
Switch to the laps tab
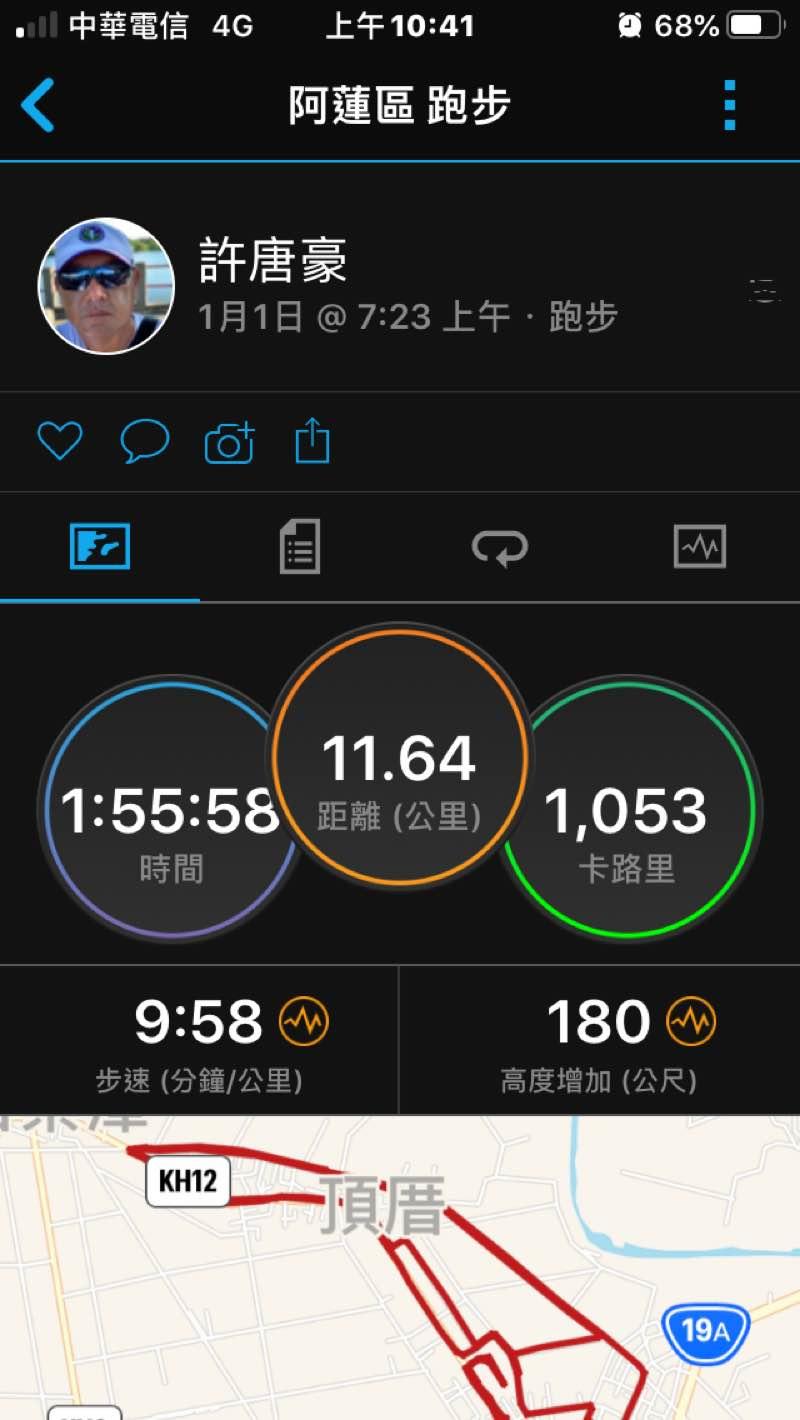click(x=499, y=547)
